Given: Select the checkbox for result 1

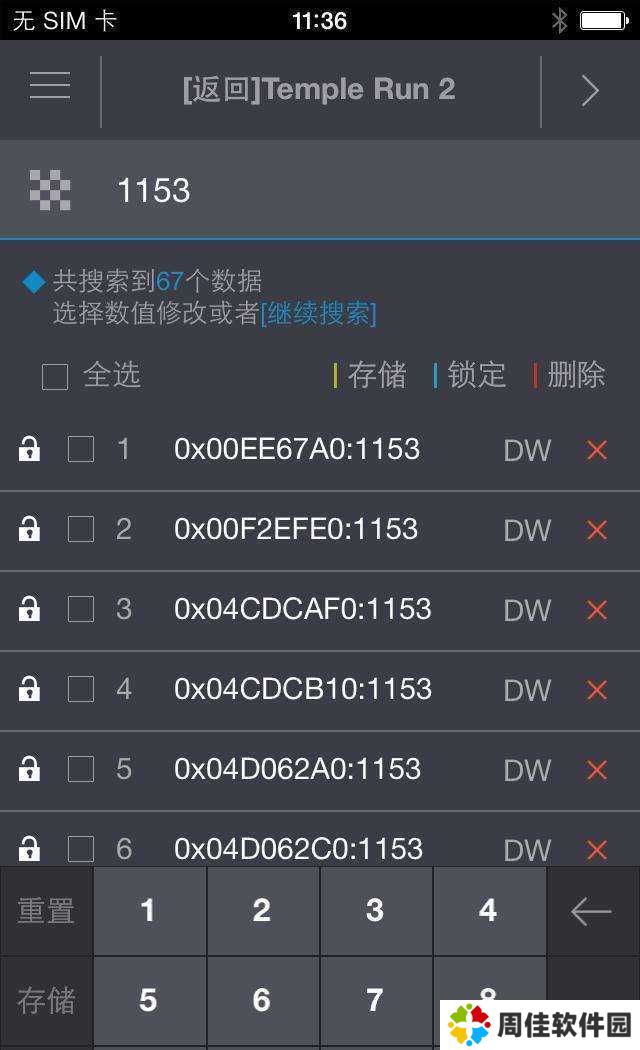Looking at the screenshot, I should click(81, 449).
